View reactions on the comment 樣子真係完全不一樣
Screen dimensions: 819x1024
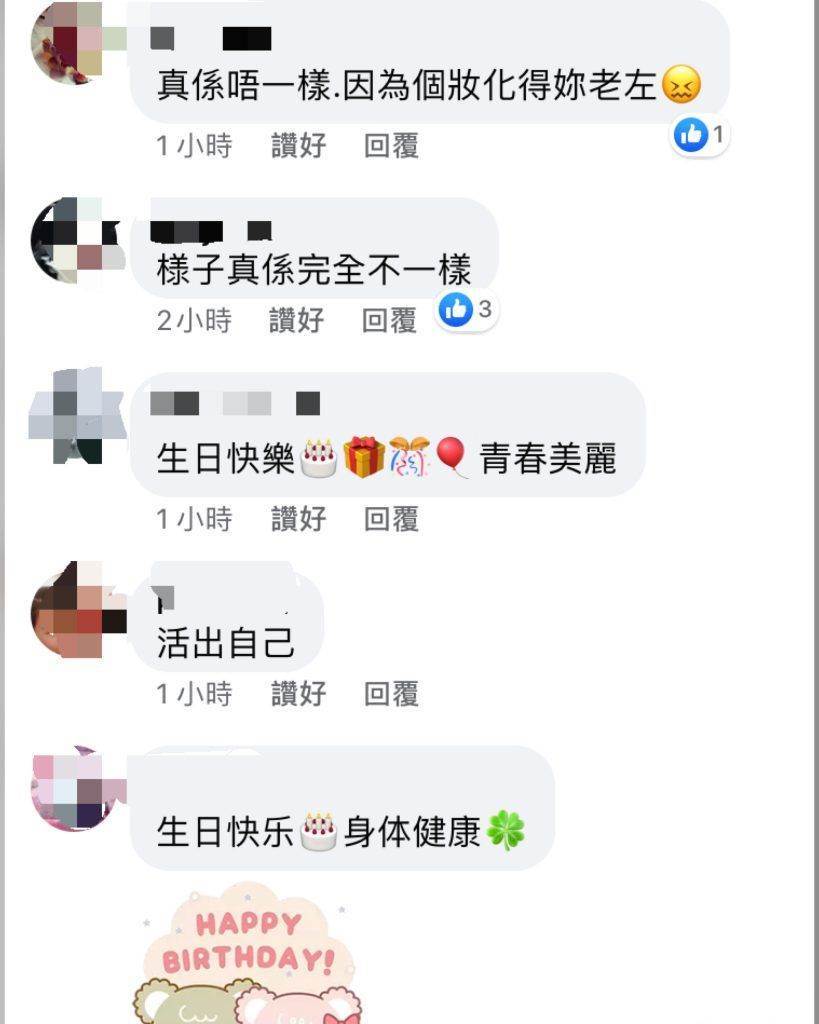[x=467, y=311]
